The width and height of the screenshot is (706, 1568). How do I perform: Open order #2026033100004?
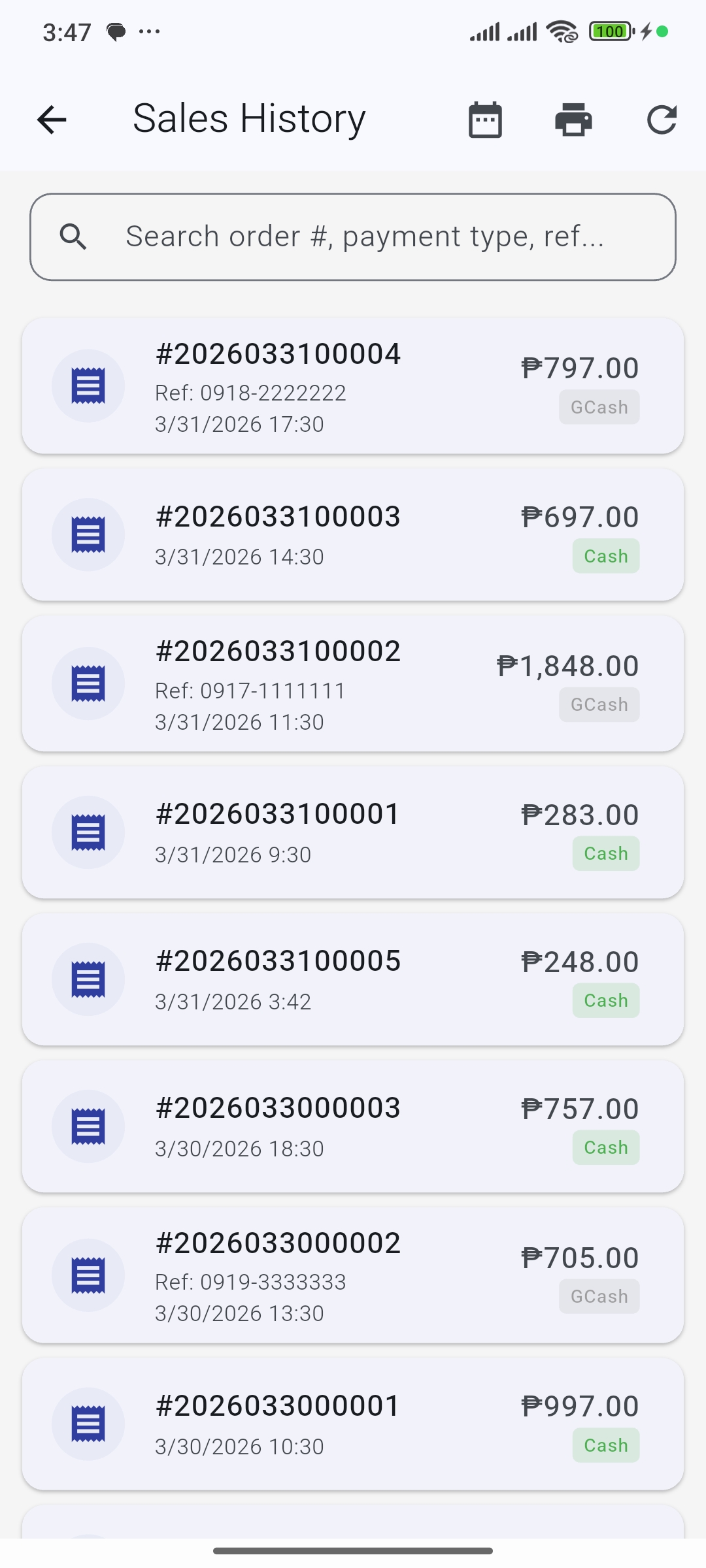[x=353, y=386]
